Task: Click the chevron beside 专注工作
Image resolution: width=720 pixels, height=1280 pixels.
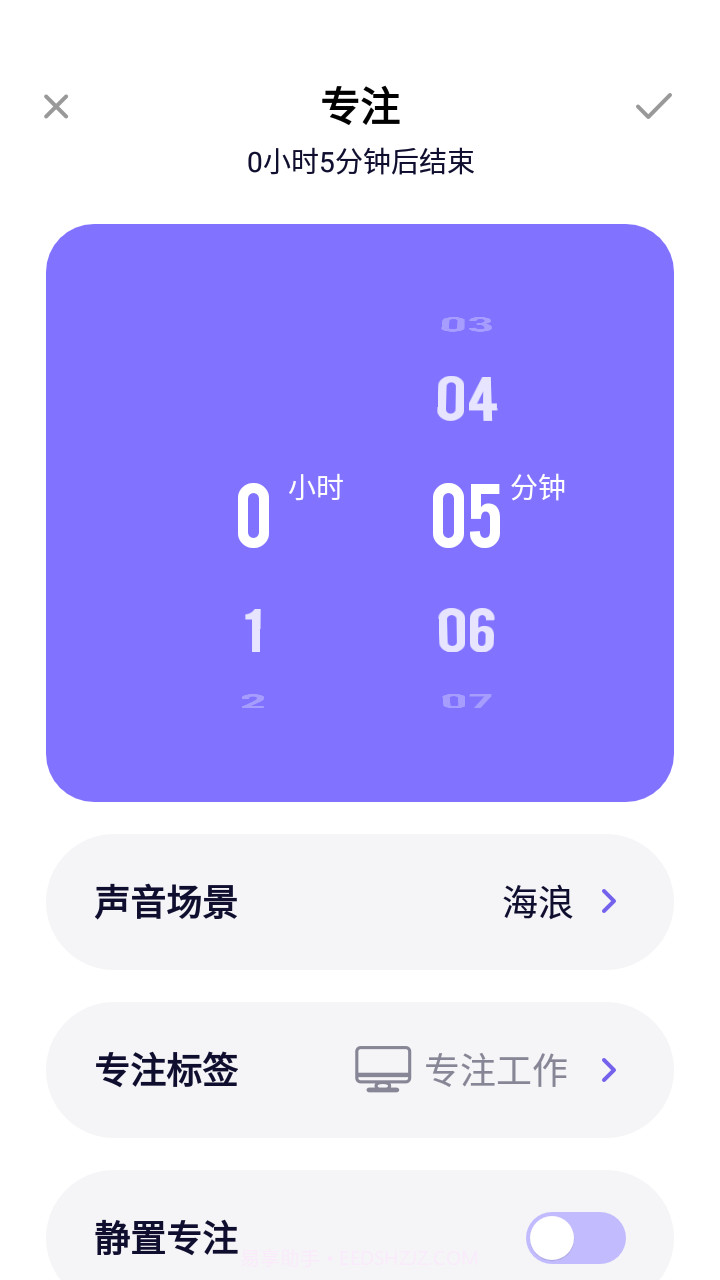Action: coord(609,1070)
